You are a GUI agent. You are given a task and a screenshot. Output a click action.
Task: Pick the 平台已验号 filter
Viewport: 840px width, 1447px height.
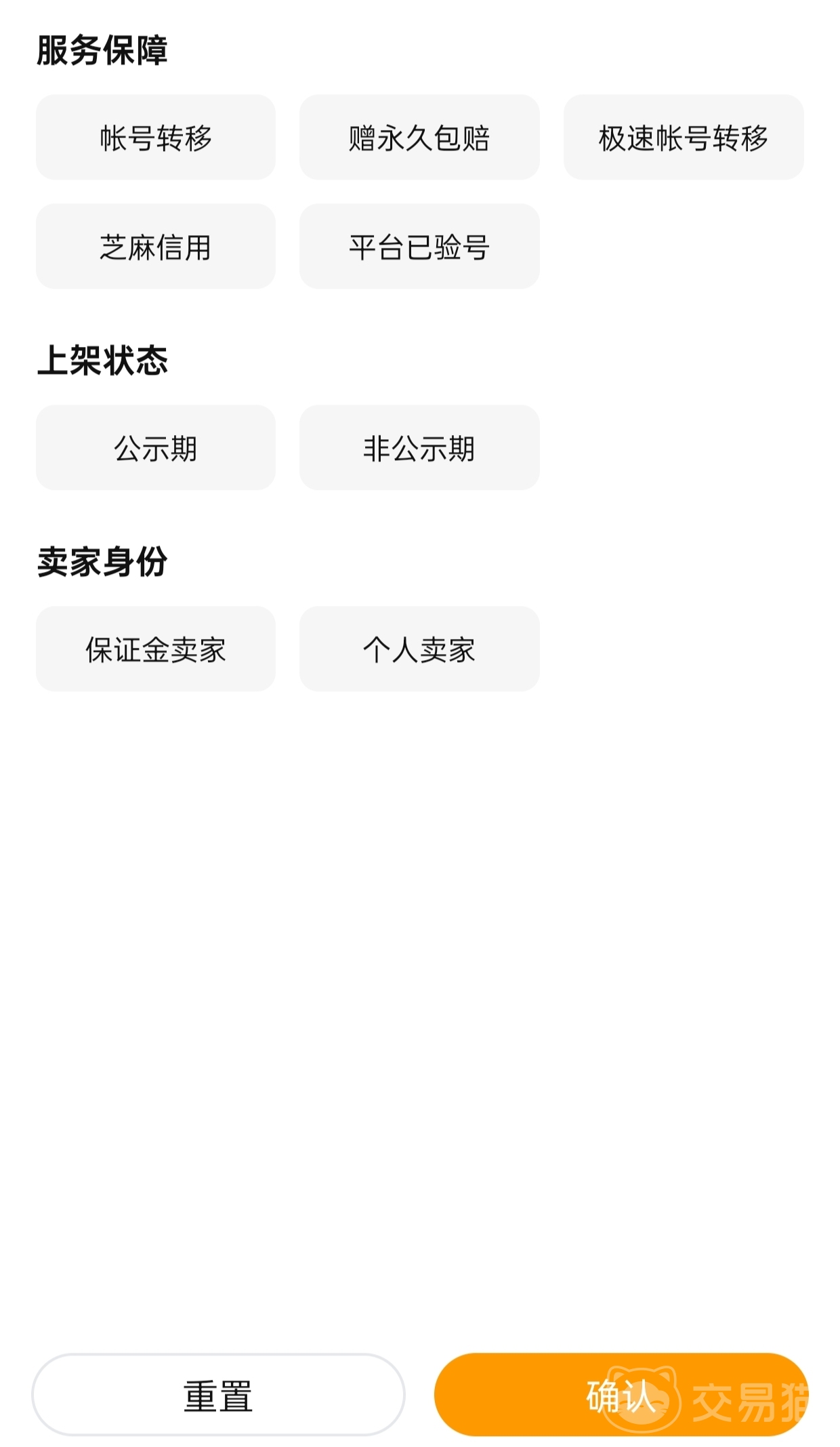click(x=419, y=247)
